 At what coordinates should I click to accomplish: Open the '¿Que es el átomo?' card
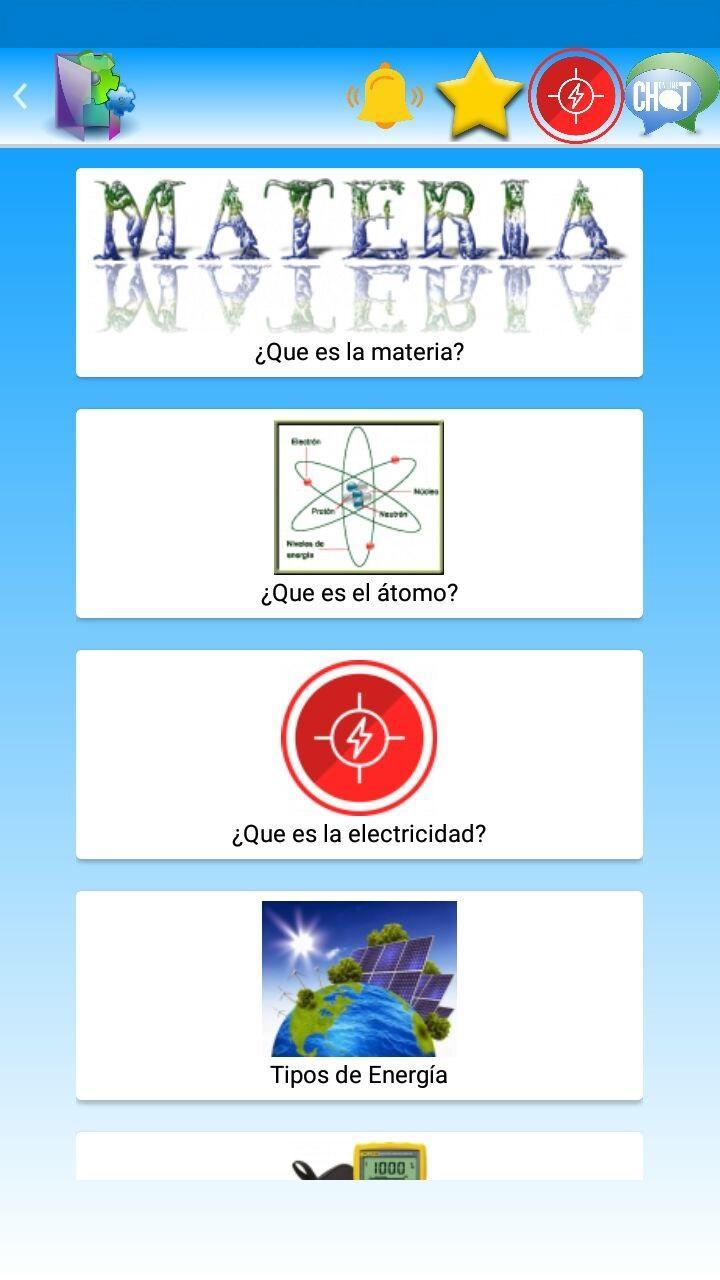pos(359,513)
